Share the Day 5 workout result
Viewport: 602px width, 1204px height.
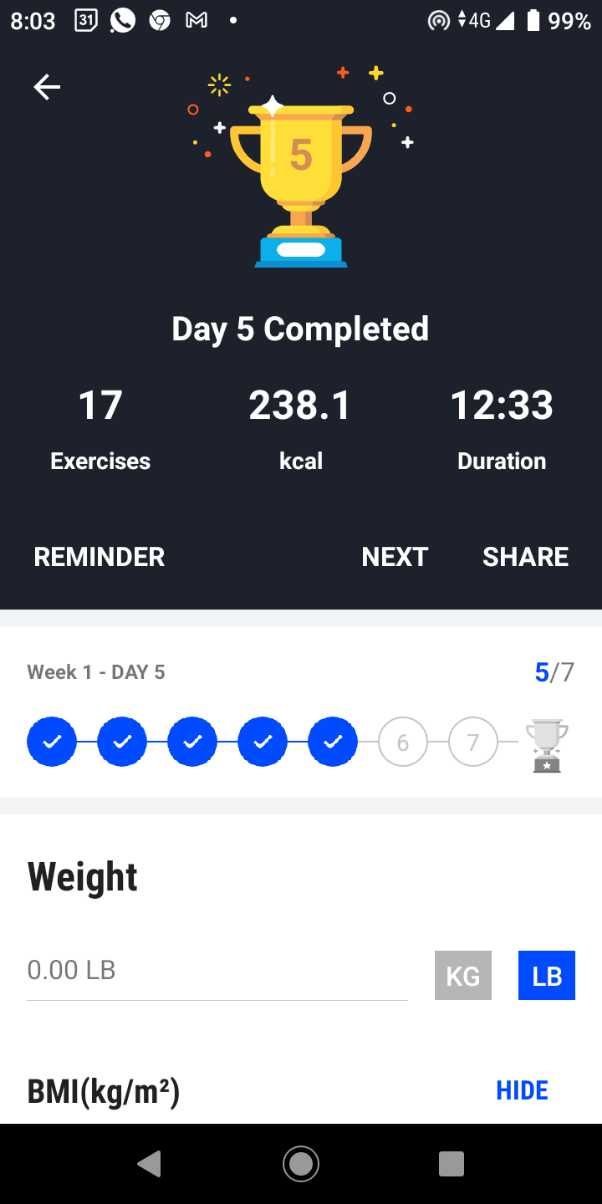pos(525,557)
